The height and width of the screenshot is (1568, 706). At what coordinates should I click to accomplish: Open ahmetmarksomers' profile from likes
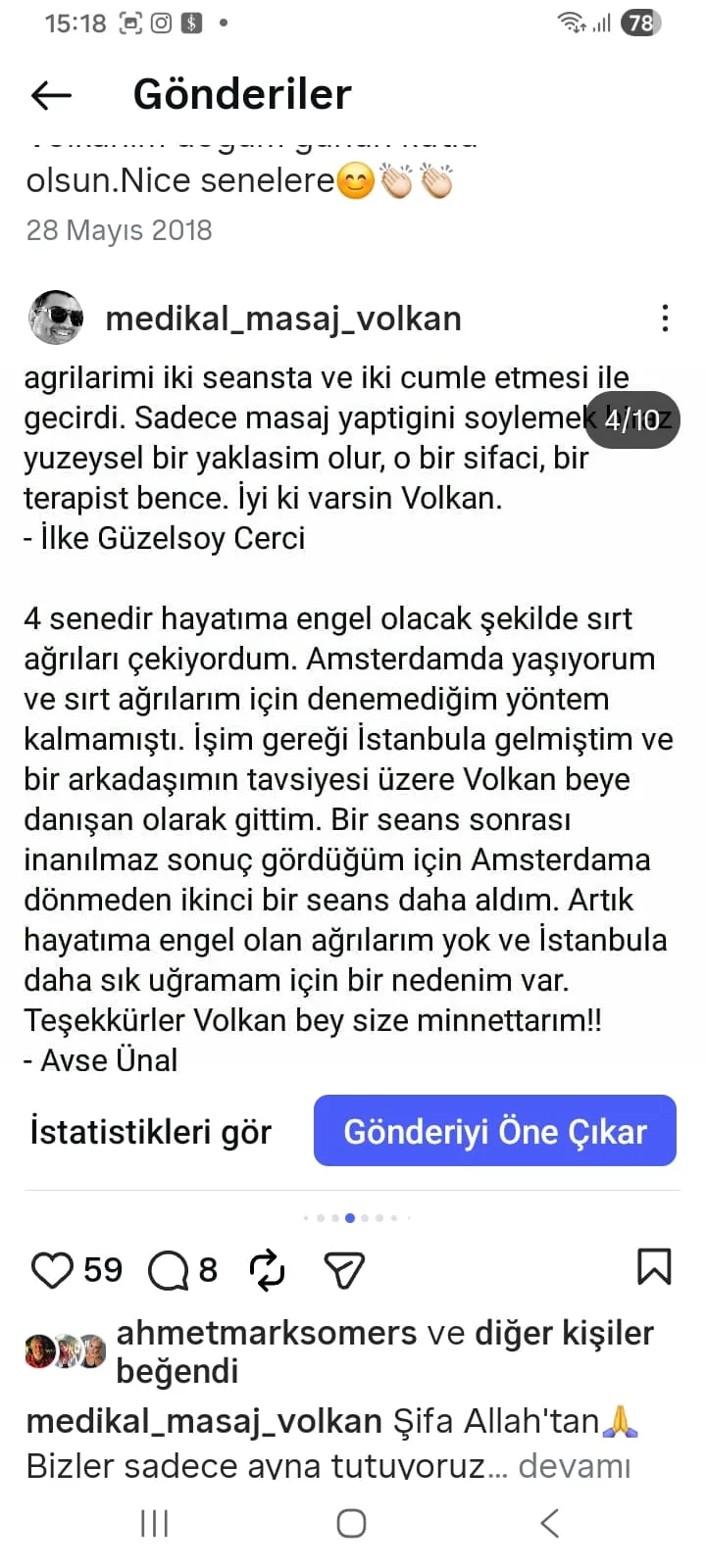[267, 1333]
